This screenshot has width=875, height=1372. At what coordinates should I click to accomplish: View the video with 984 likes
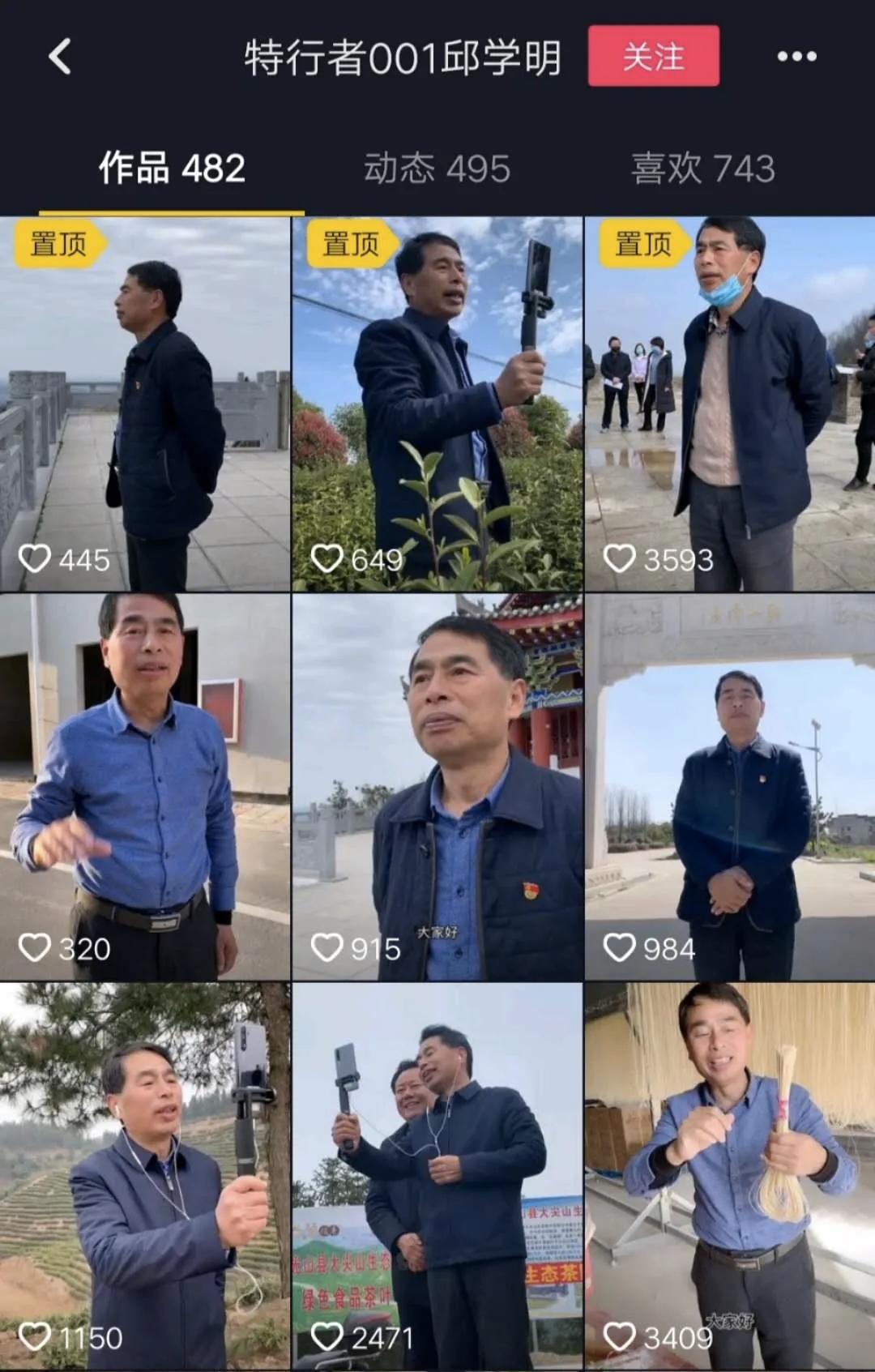729,786
